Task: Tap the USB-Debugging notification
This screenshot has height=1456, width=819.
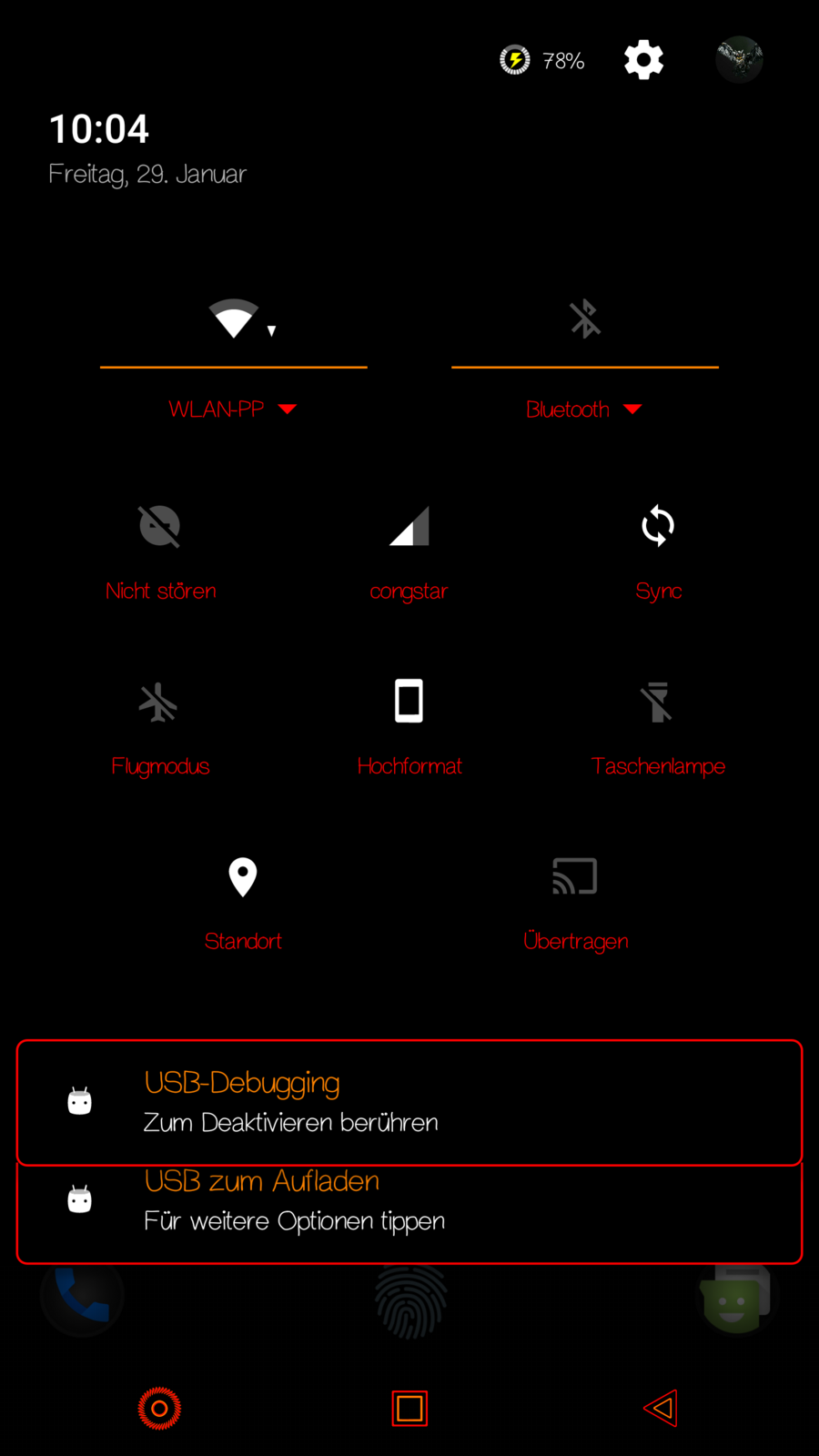Action: click(409, 1102)
